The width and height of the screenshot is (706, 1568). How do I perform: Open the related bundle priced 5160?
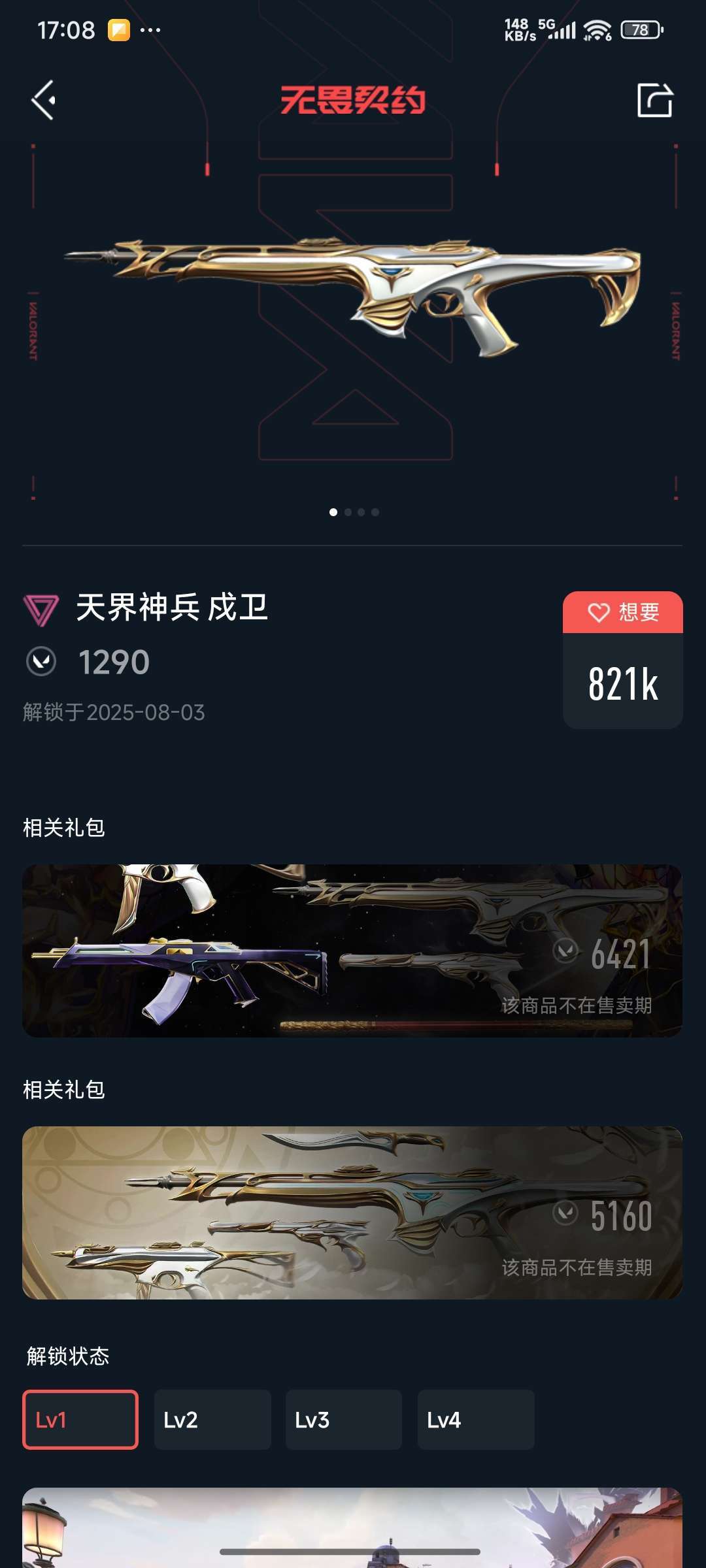(352, 1213)
